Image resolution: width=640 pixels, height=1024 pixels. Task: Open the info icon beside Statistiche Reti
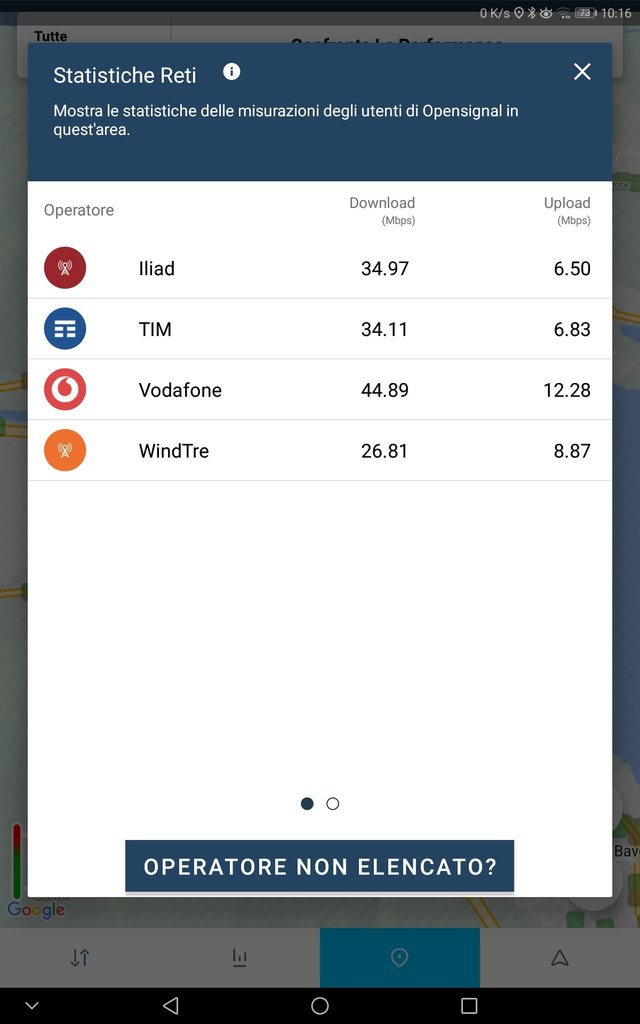click(231, 72)
